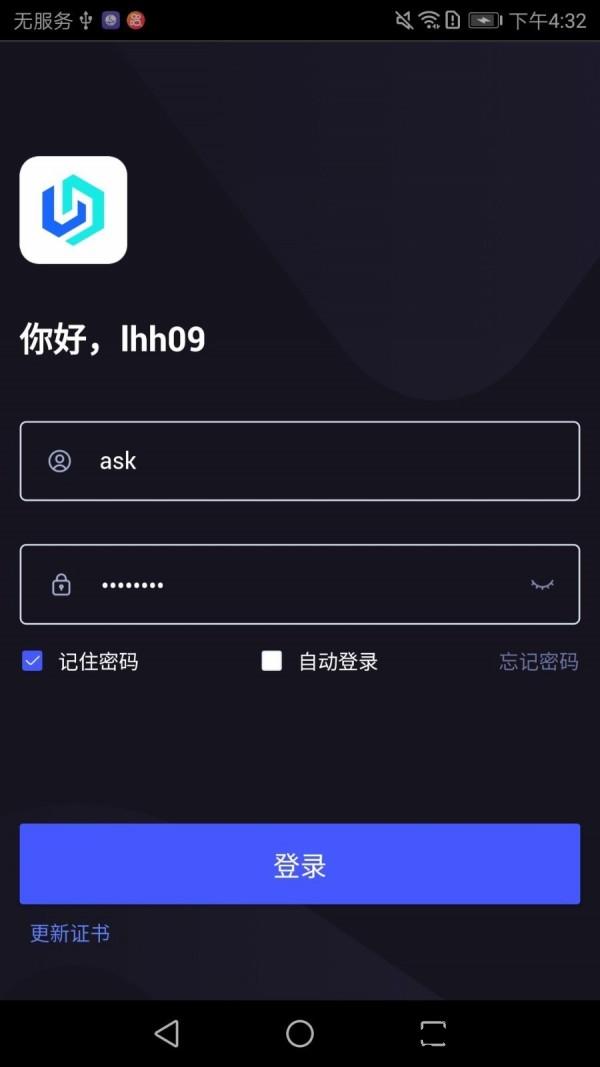Return to the home screen
Image resolution: width=600 pixels, height=1067 pixels.
pyautogui.click(x=300, y=1033)
